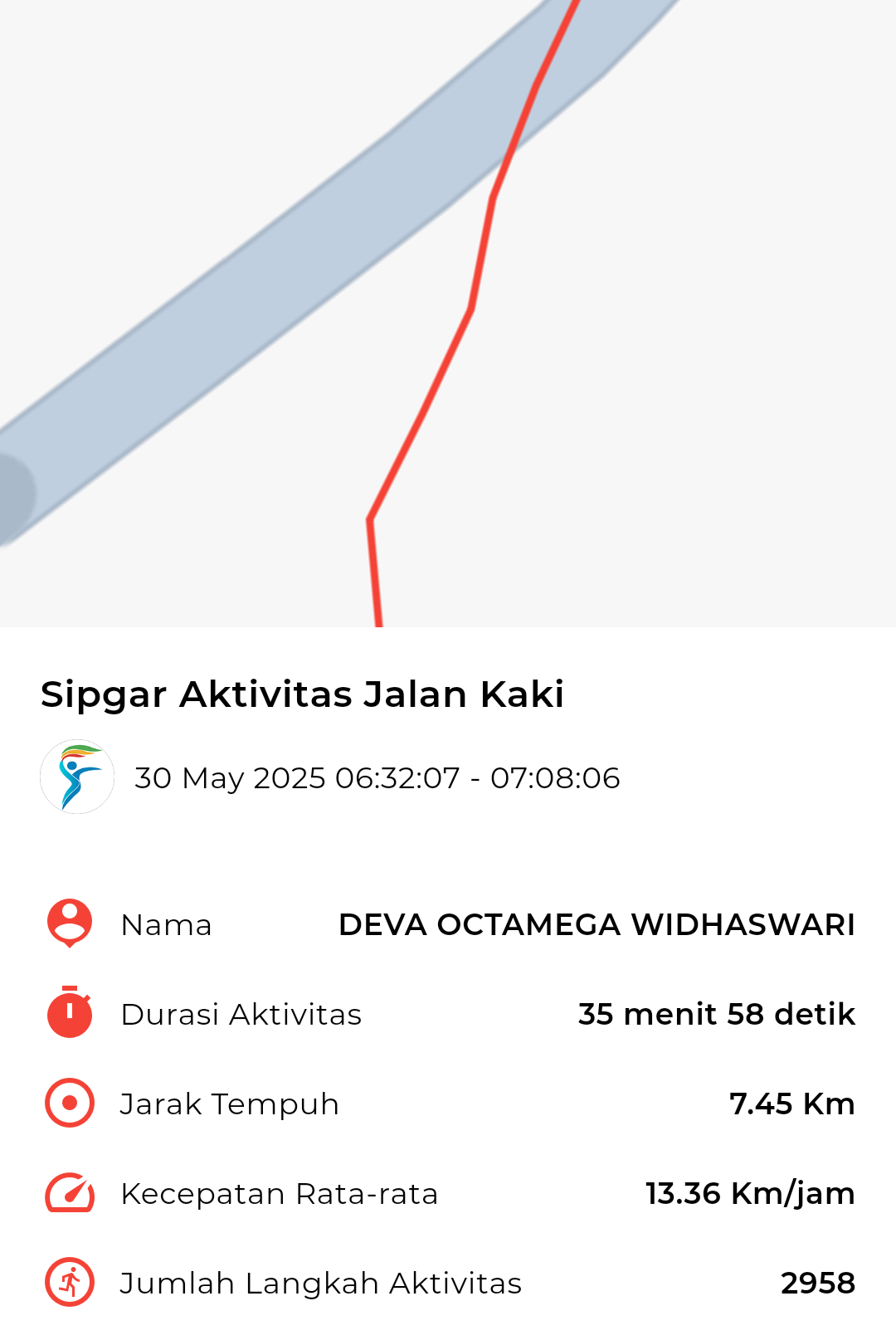Select the Kecepatan Rata-rata label text

point(280,1193)
